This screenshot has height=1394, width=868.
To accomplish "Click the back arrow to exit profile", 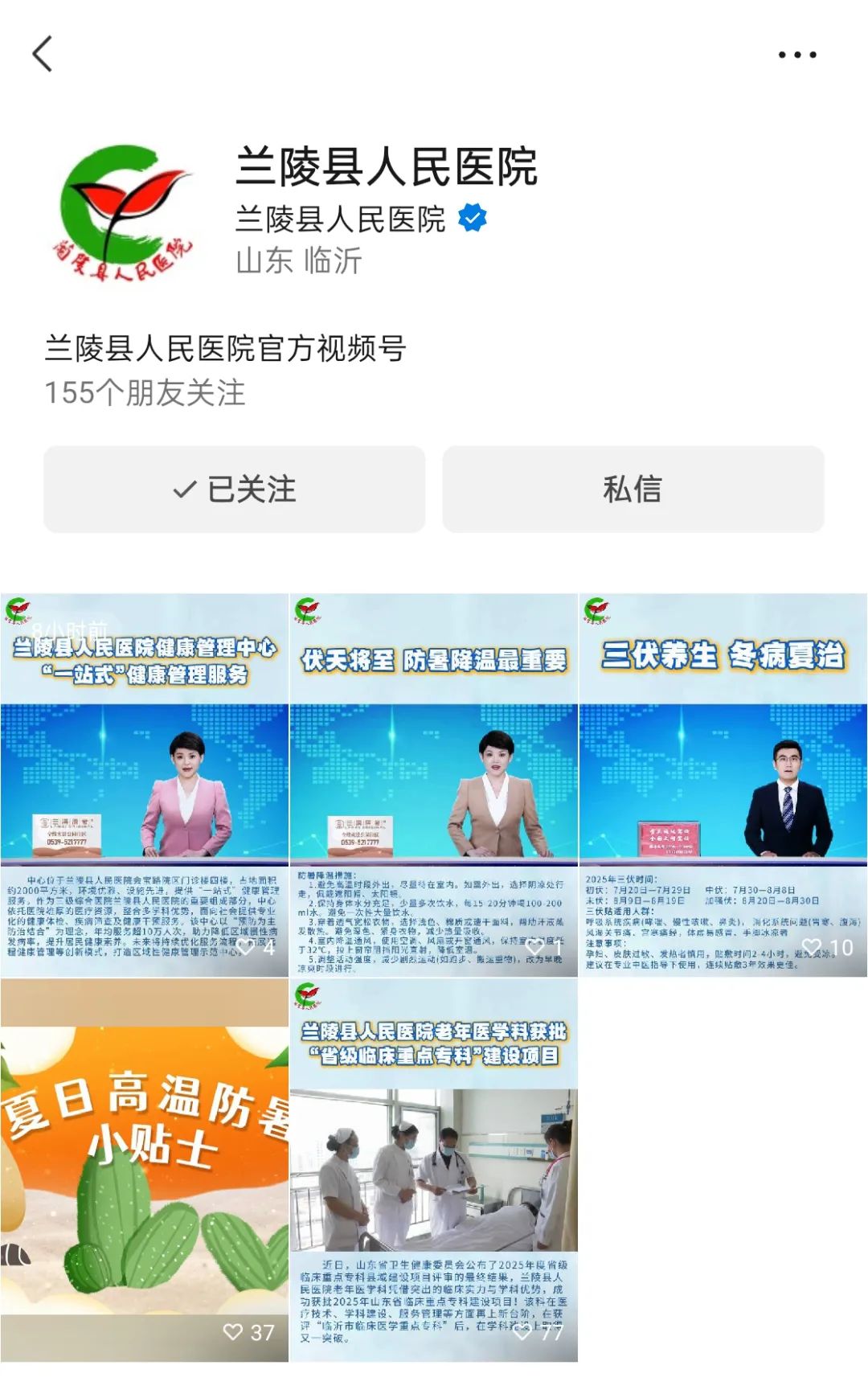I will click(43, 55).
